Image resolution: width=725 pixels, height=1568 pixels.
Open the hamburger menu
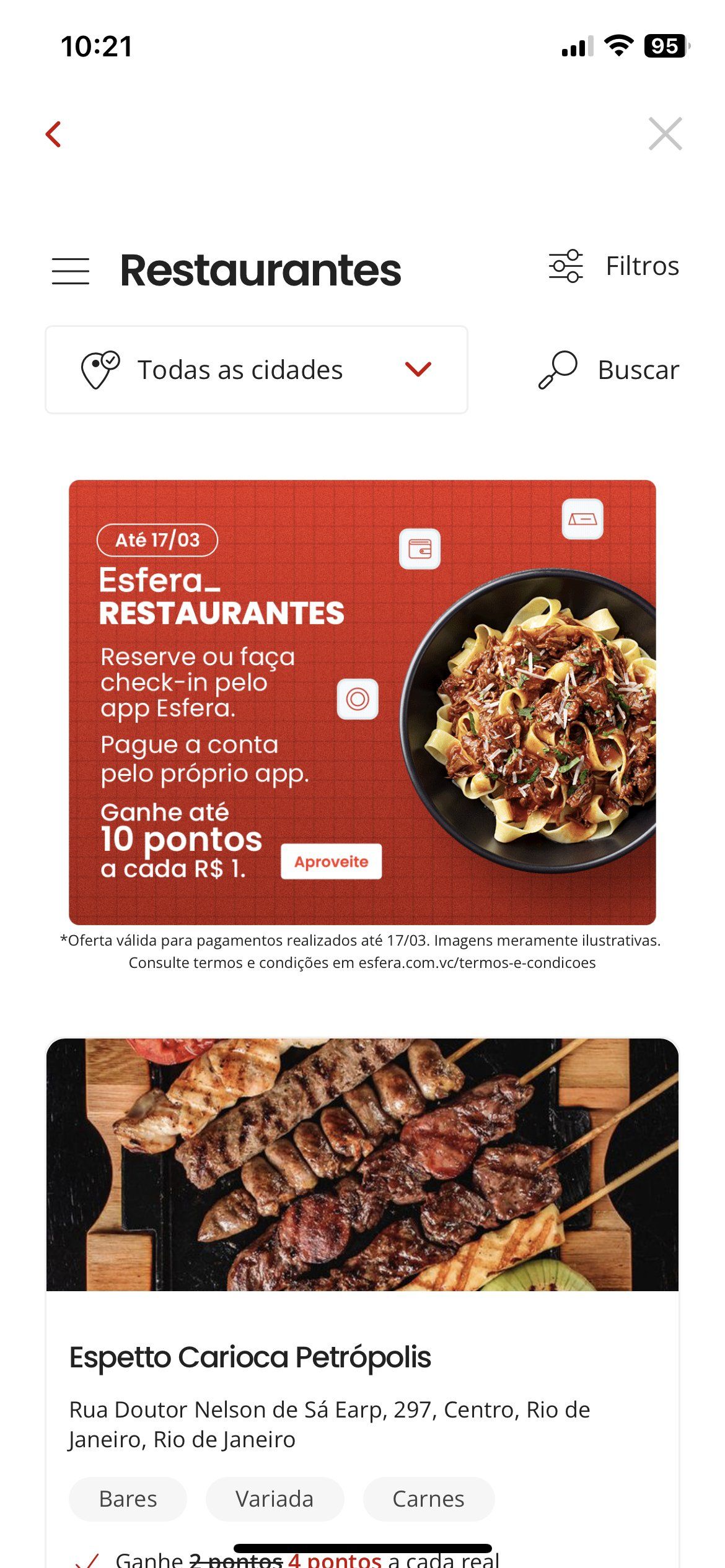click(71, 271)
